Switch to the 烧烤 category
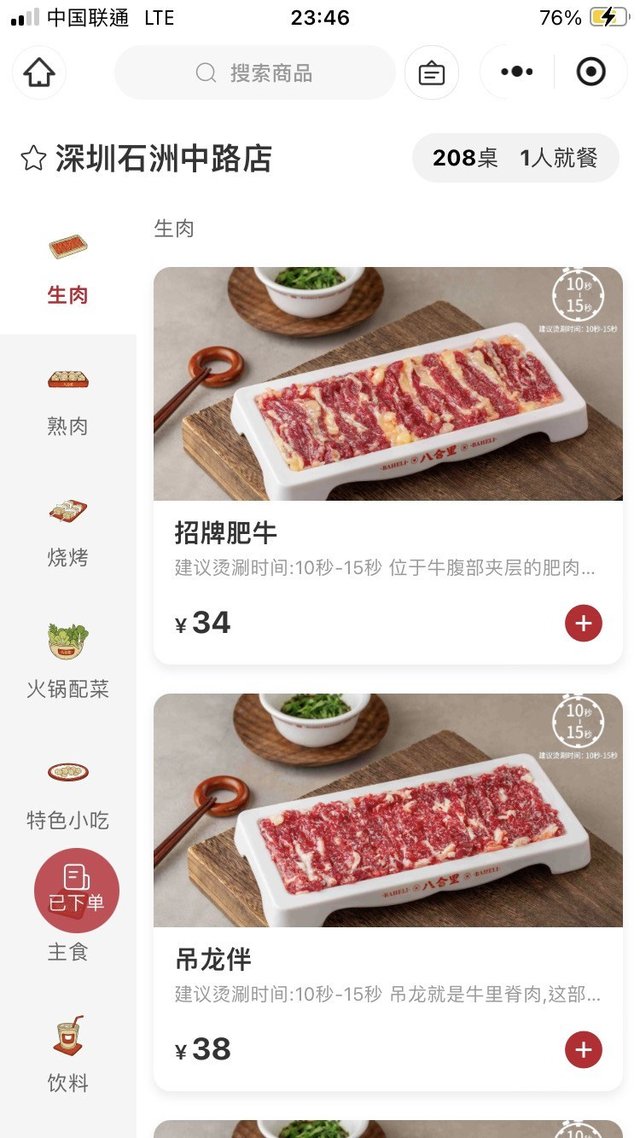Screen dimensions: 640x1138 (68, 530)
